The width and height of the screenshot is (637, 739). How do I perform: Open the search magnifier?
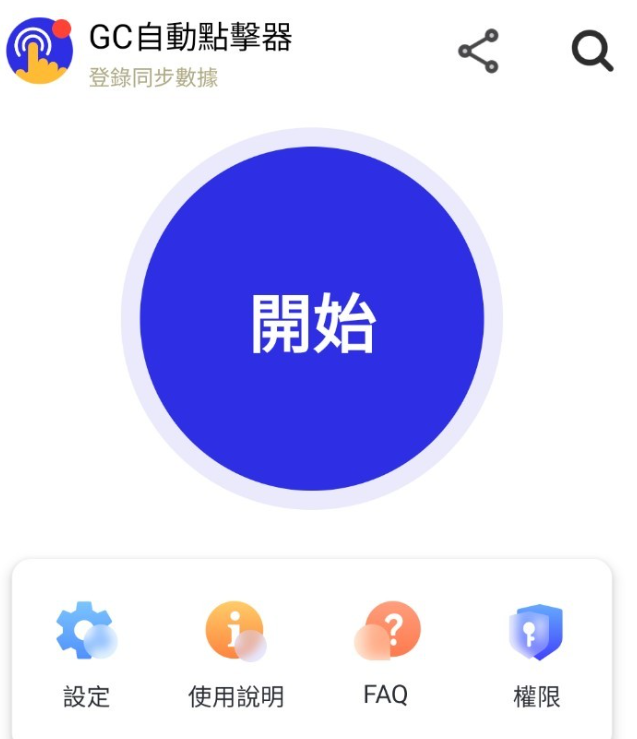[592, 51]
